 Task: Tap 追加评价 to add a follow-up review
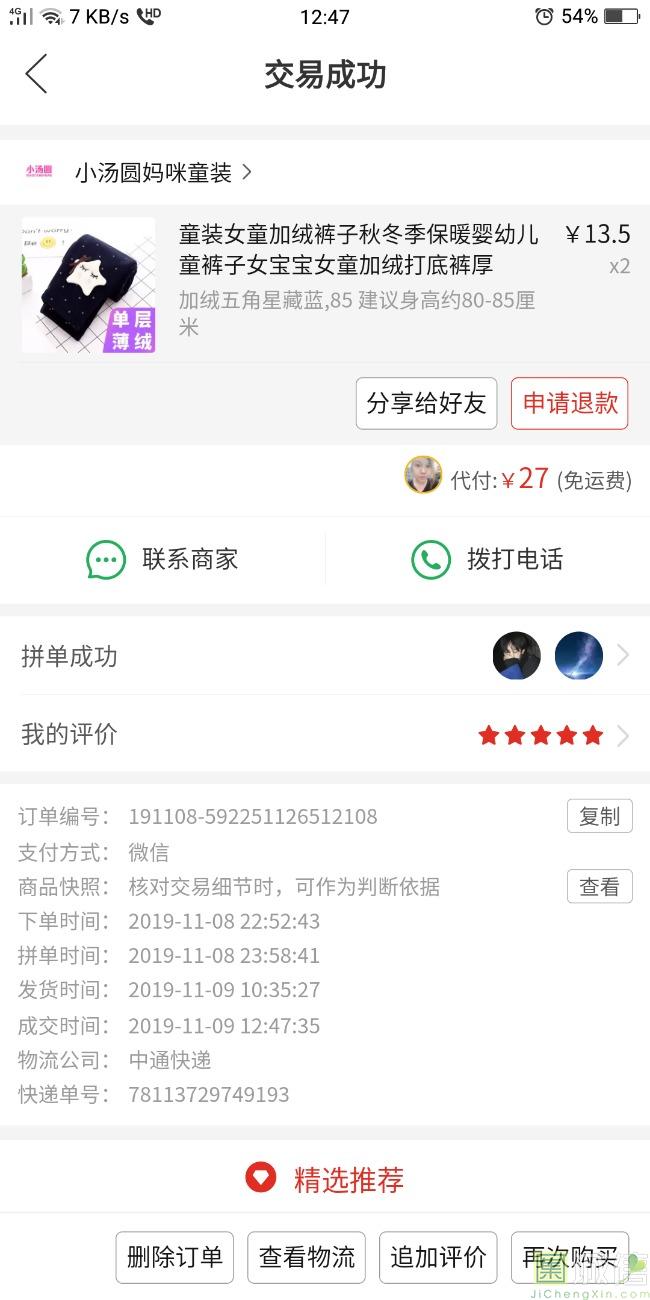438,1257
